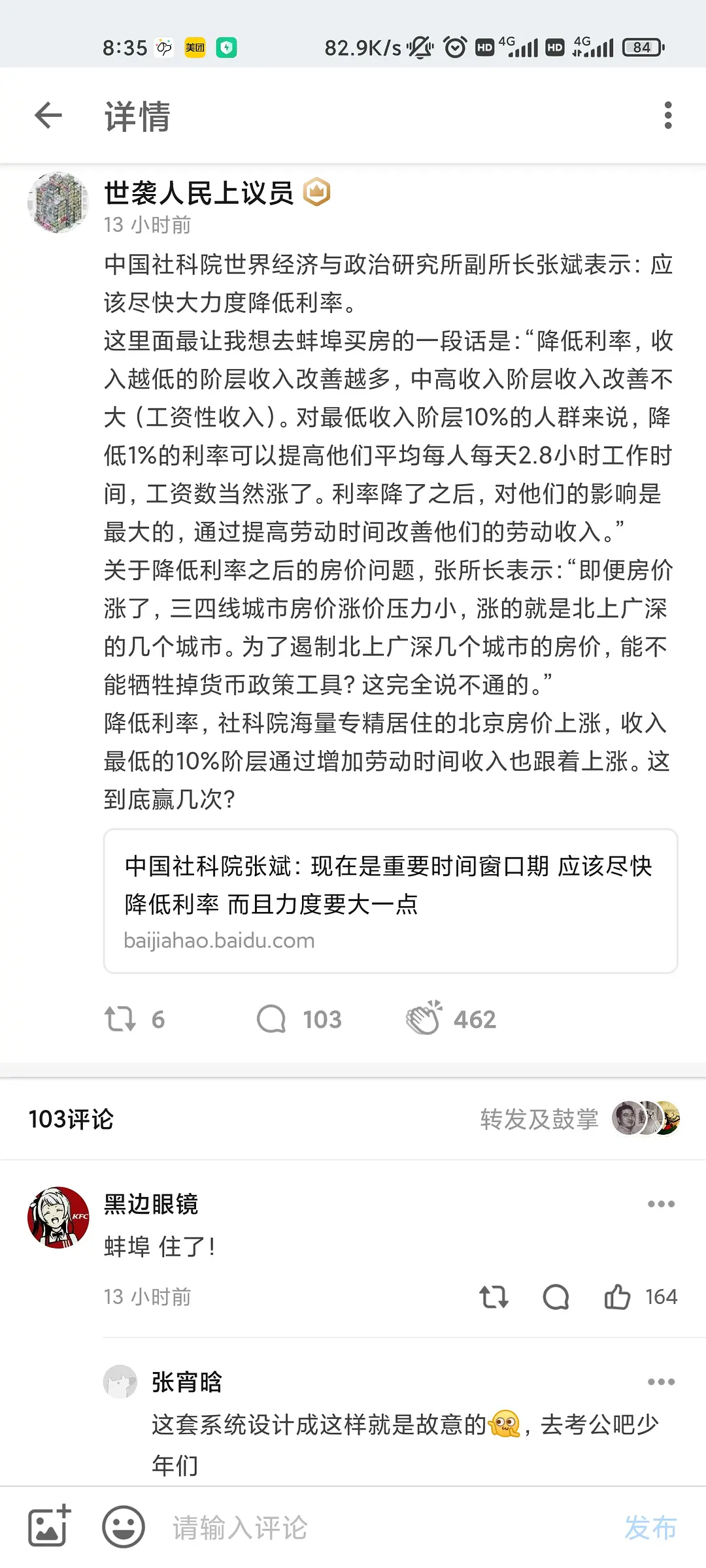This screenshot has width=706, height=1568.
Task: Open the overflow menu in the top bar
Action: (667, 116)
